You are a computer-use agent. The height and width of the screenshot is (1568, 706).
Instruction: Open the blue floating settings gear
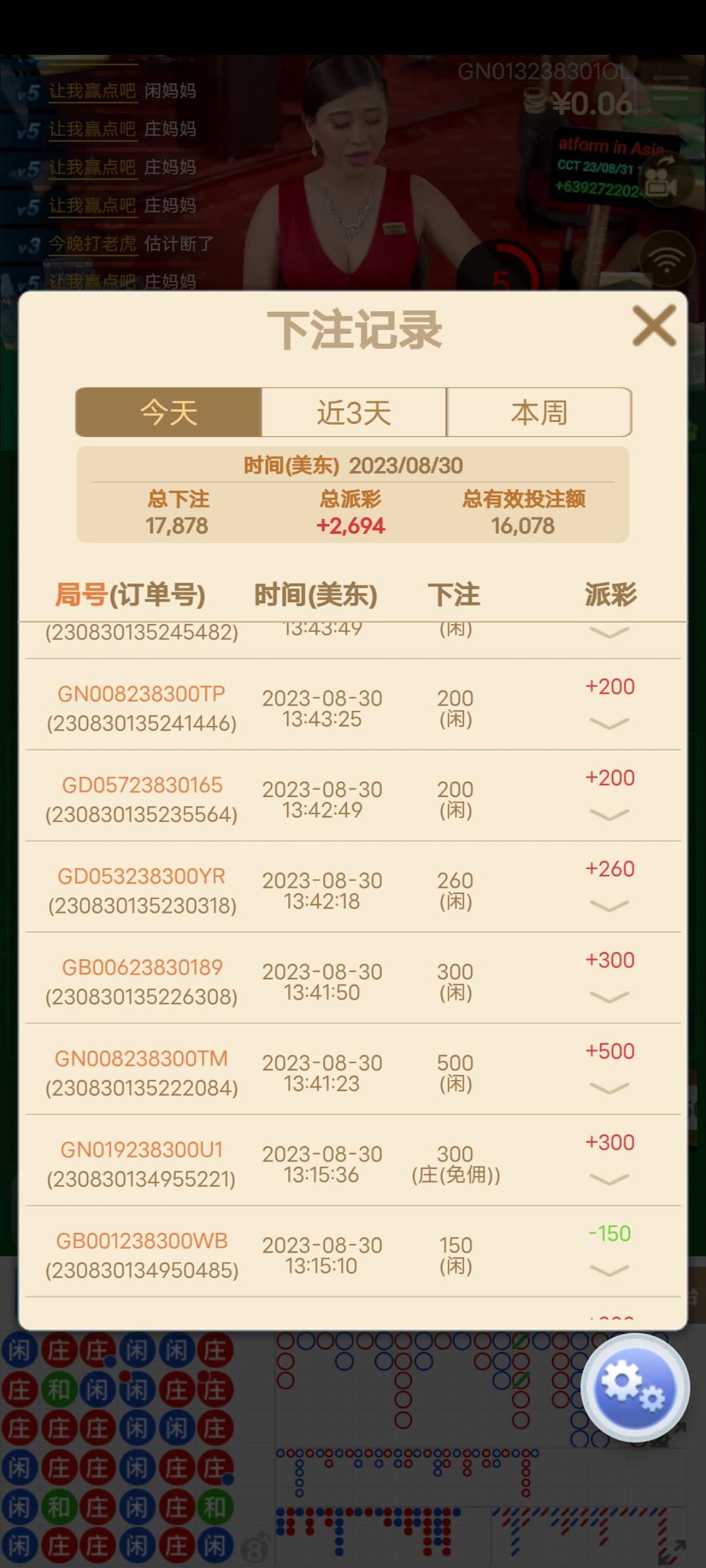[x=635, y=1386]
